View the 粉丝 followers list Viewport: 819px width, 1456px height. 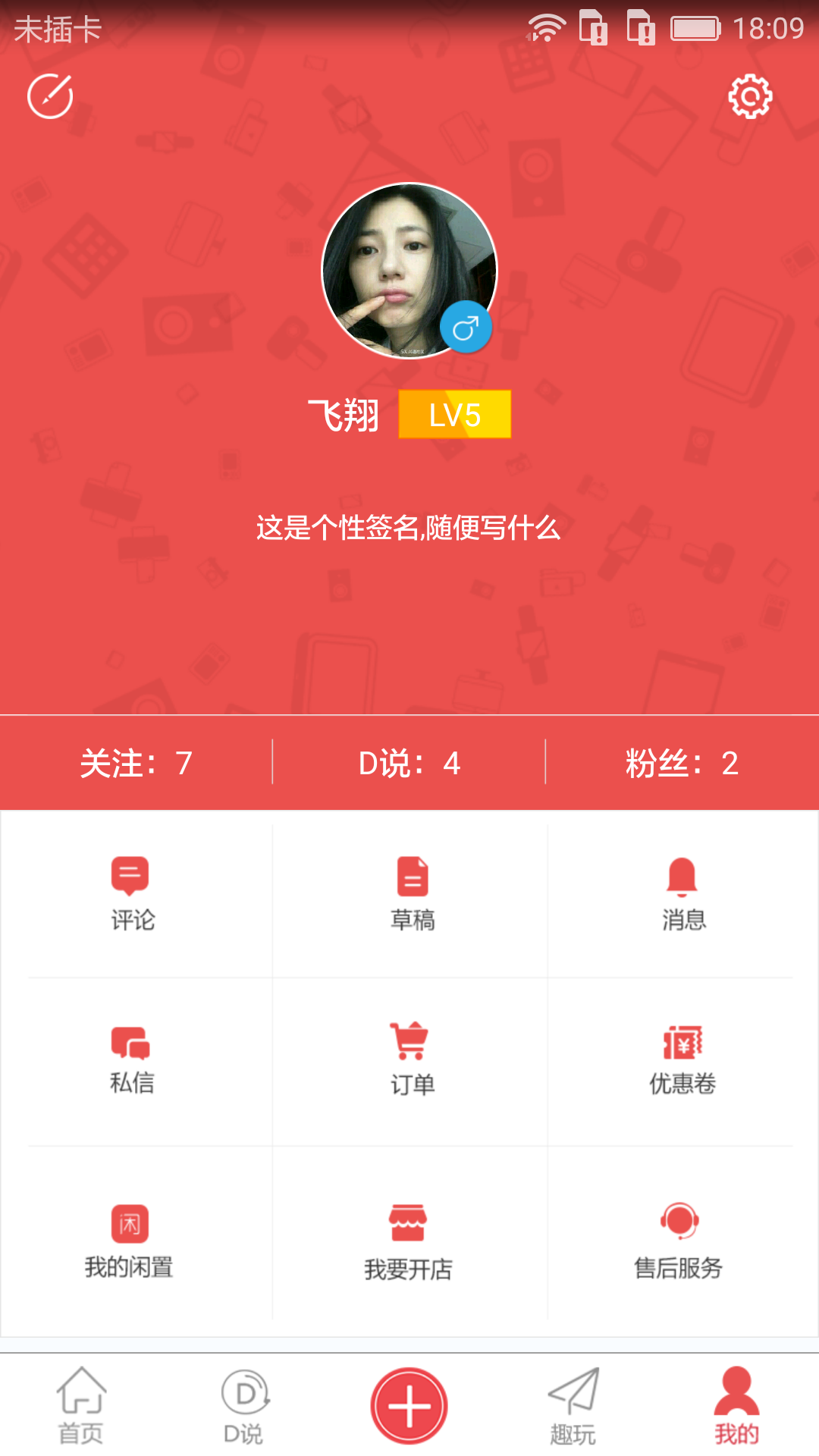682,763
